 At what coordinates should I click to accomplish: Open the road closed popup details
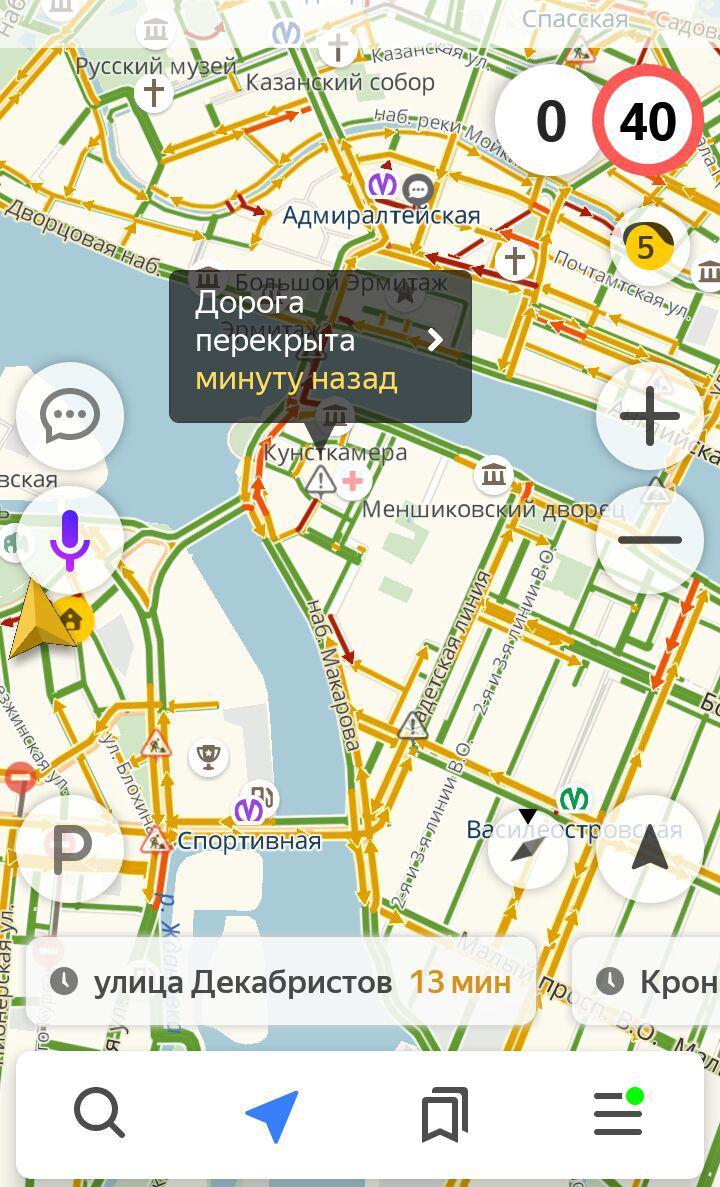click(x=320, y=341)
